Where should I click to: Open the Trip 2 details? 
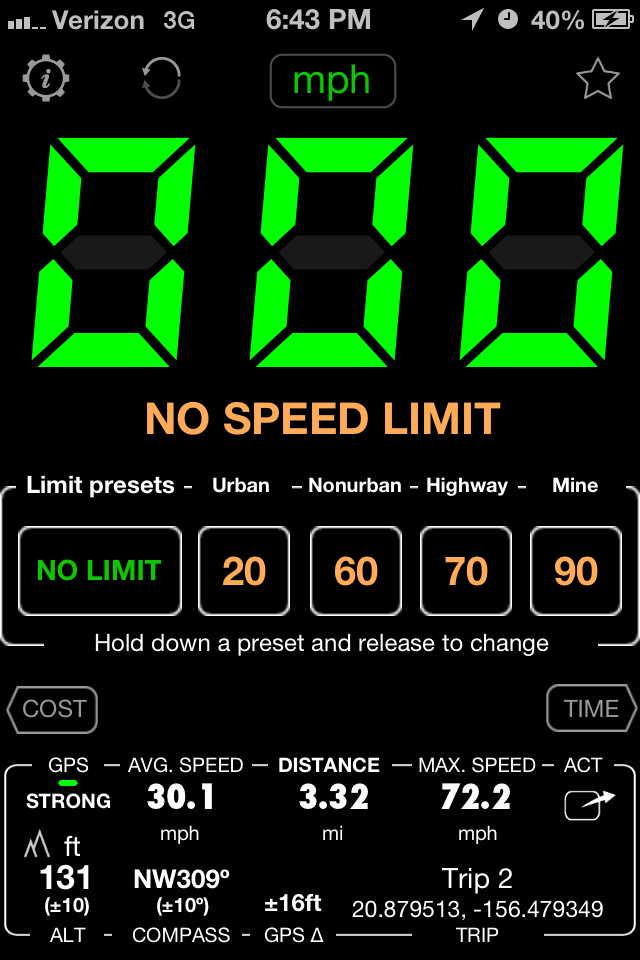[477, 880]
